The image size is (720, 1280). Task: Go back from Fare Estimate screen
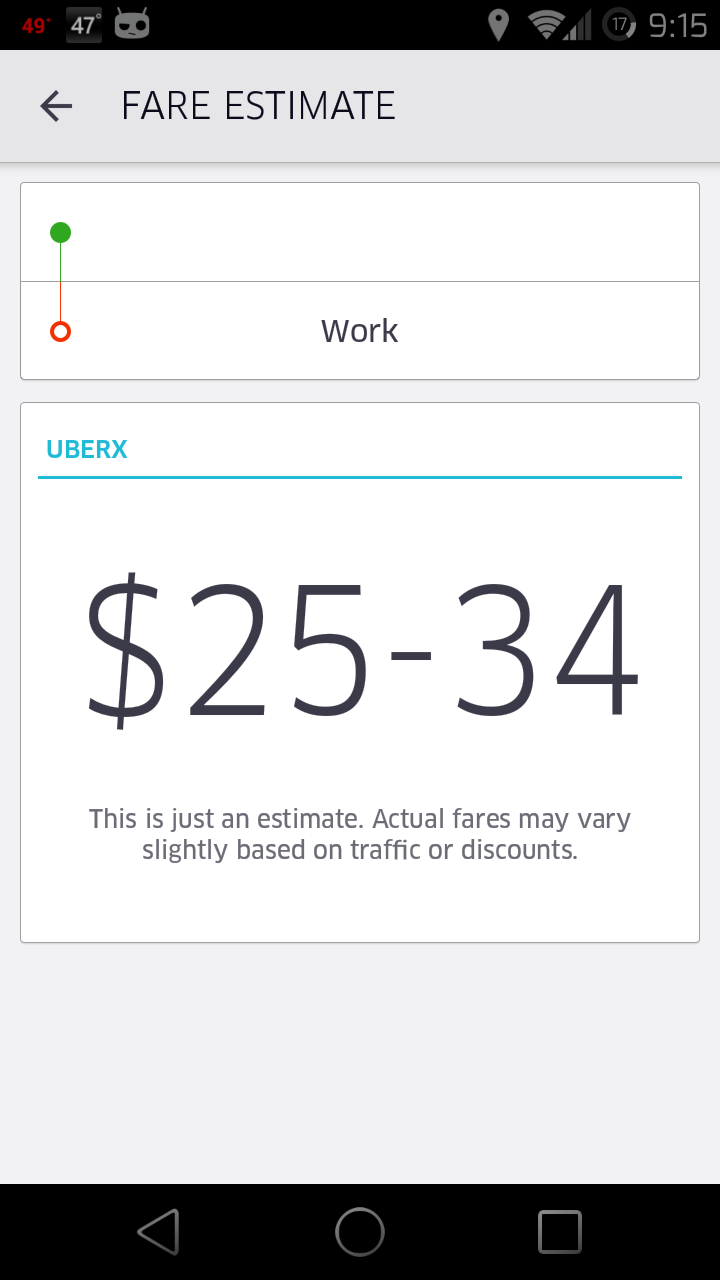(x=57, y=106)
